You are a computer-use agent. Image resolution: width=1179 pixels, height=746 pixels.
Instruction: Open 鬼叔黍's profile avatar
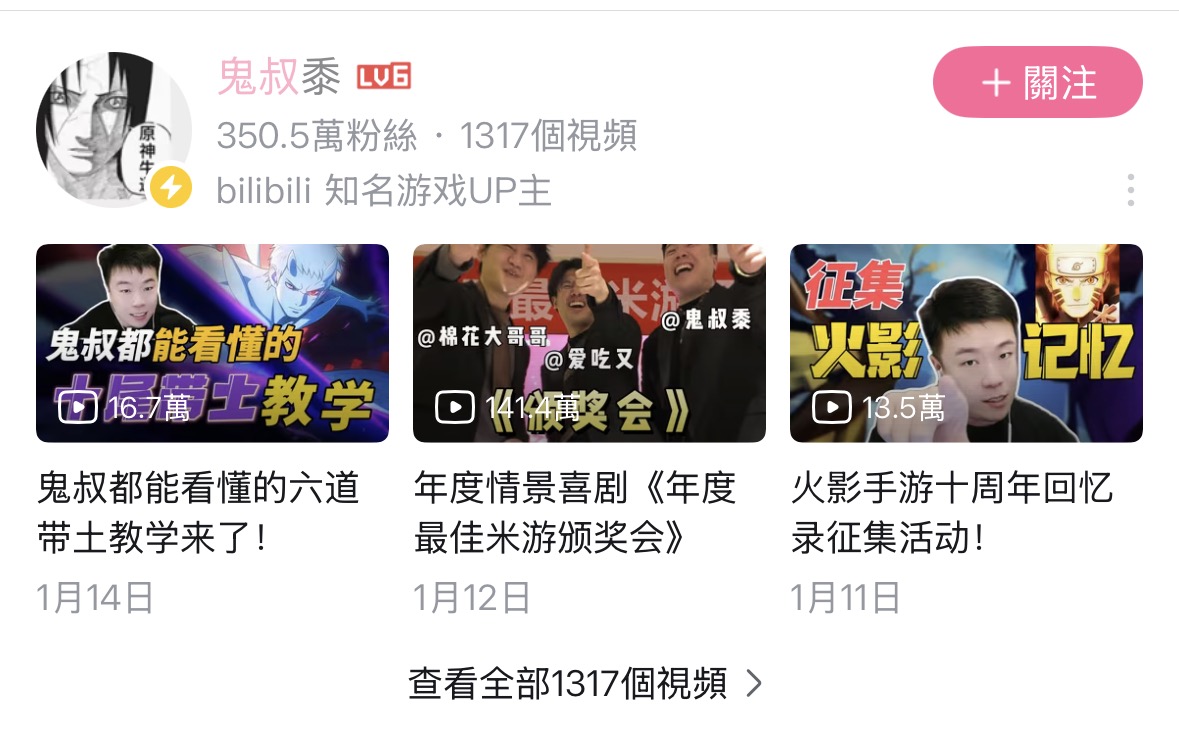pyautogui.click(x=113, y=129)
